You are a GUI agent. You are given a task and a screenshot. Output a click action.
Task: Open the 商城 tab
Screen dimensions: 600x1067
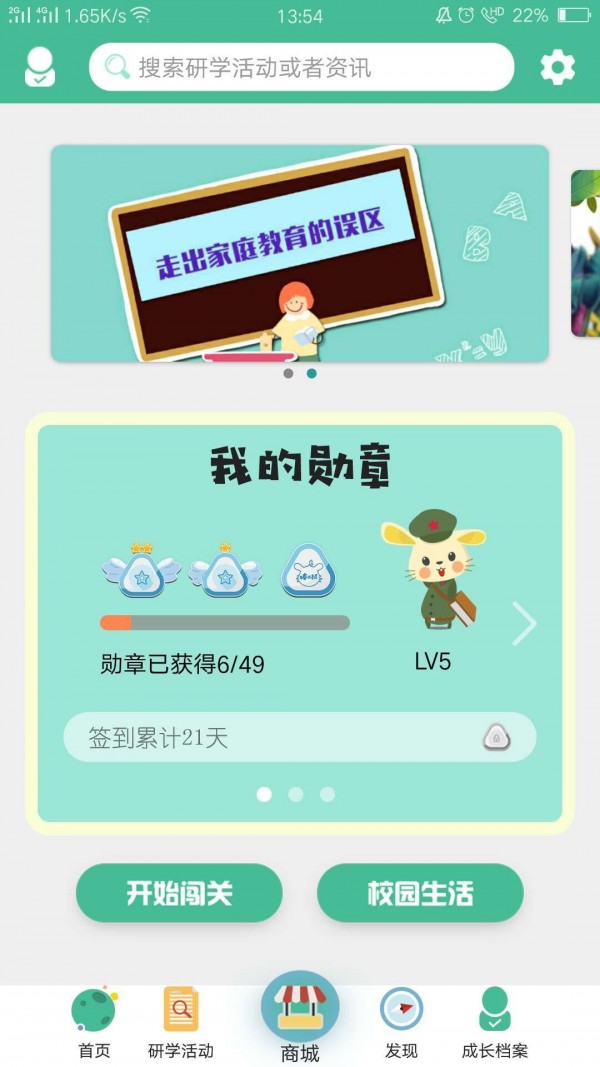(x=300, y=1018)
